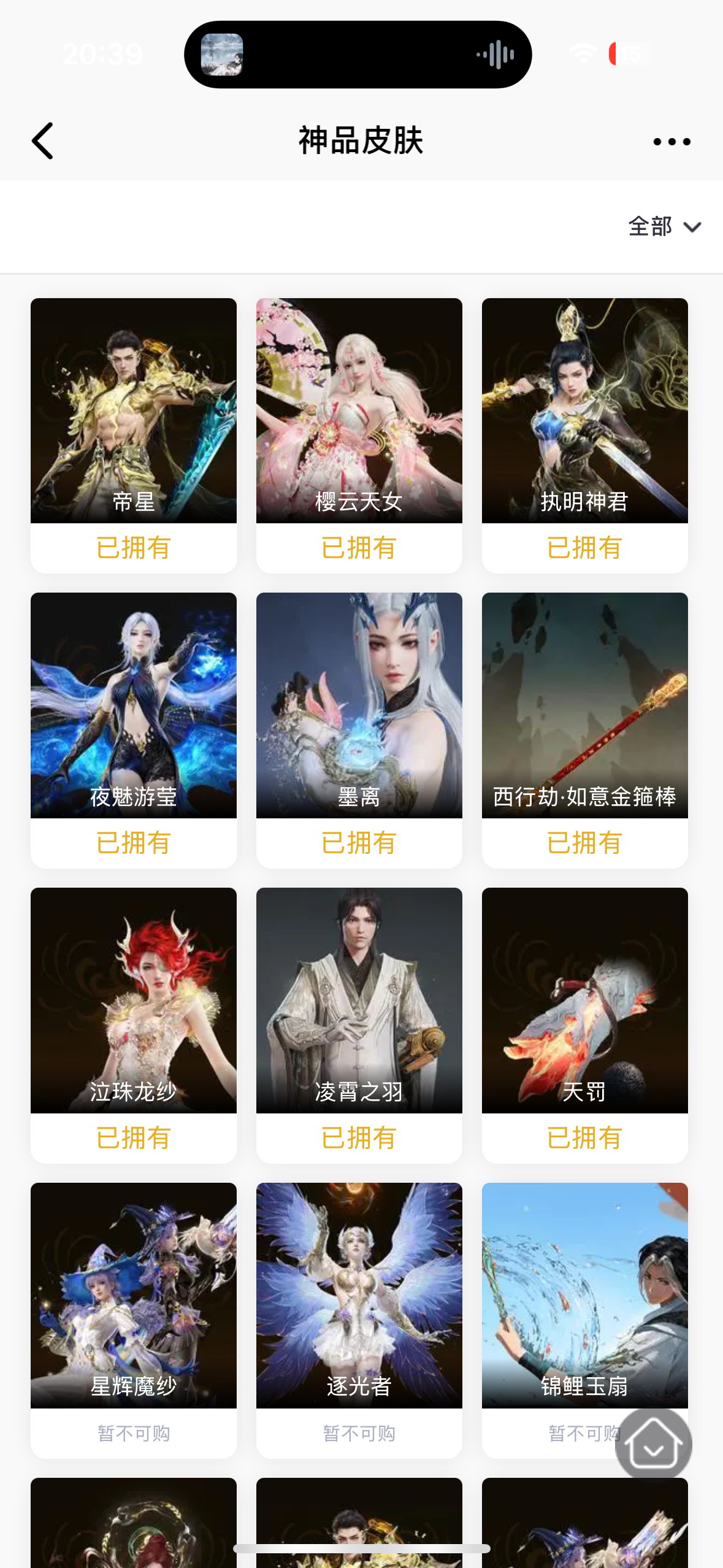Open the three-dot overflow menu
Image resolution: width=723 pixels, height=1568 pixels.
click(x=671, y=142)
